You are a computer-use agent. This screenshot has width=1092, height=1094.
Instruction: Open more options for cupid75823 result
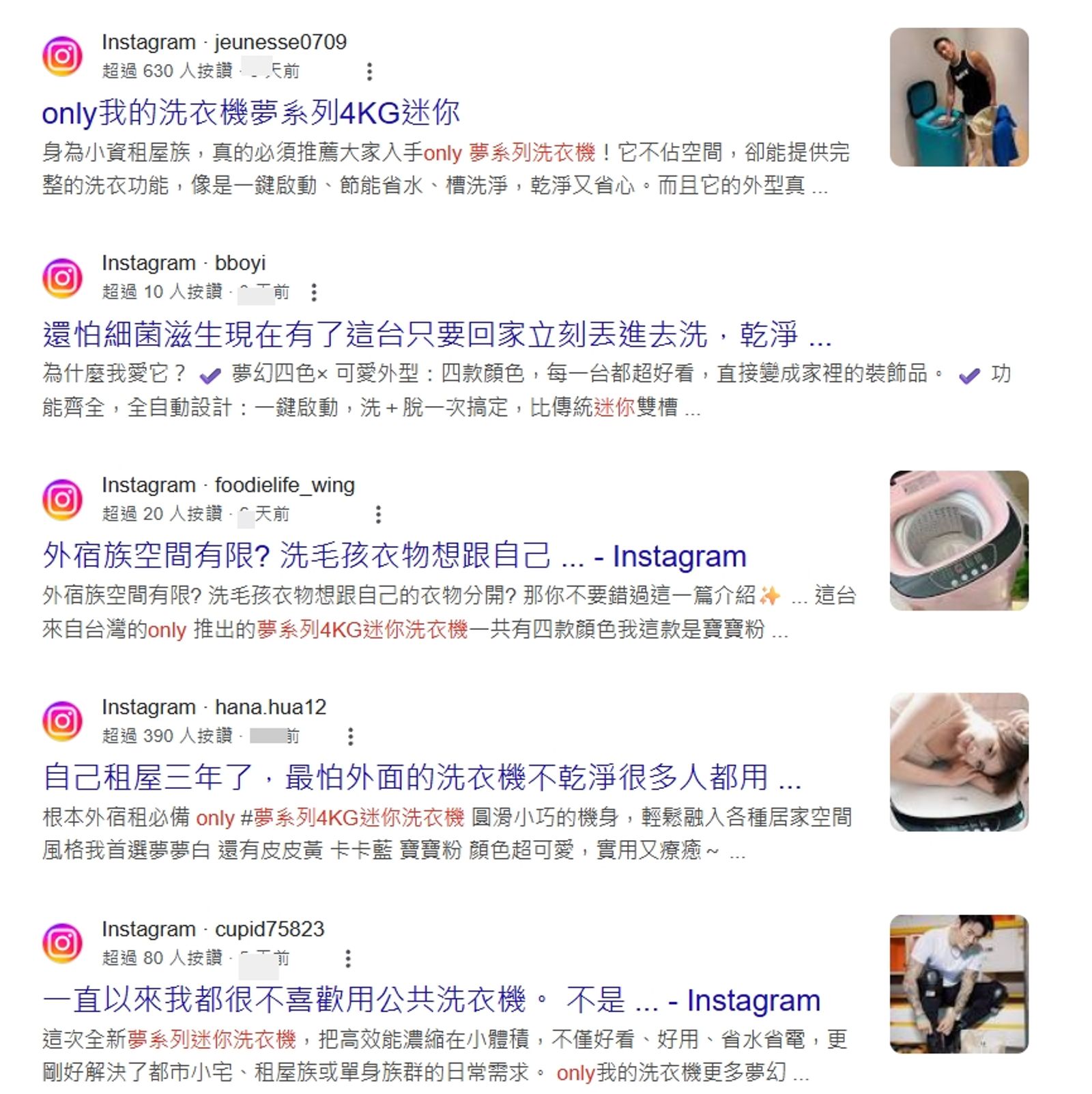tap(348, 958)
